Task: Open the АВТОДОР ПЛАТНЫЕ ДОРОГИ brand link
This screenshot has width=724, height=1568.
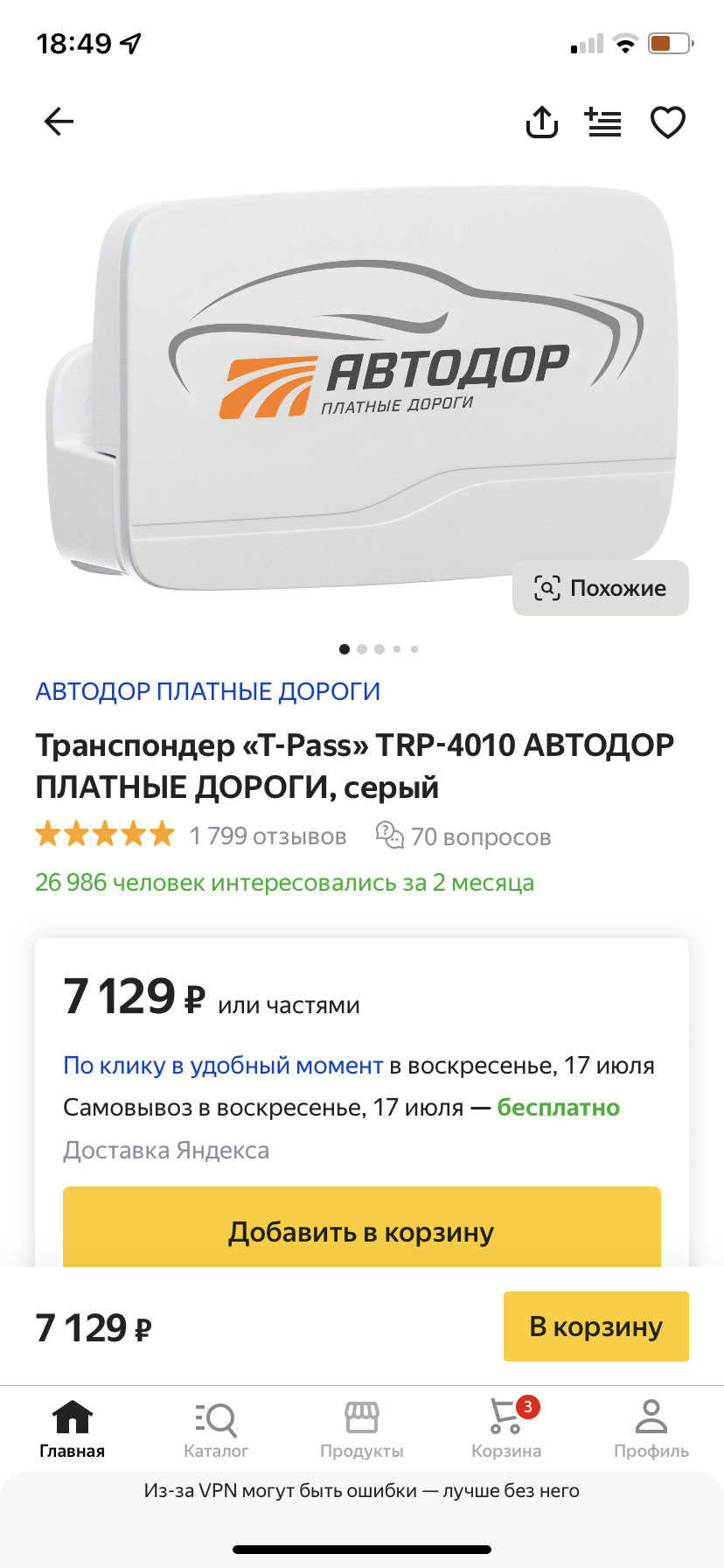Action: tap(207, 691)
